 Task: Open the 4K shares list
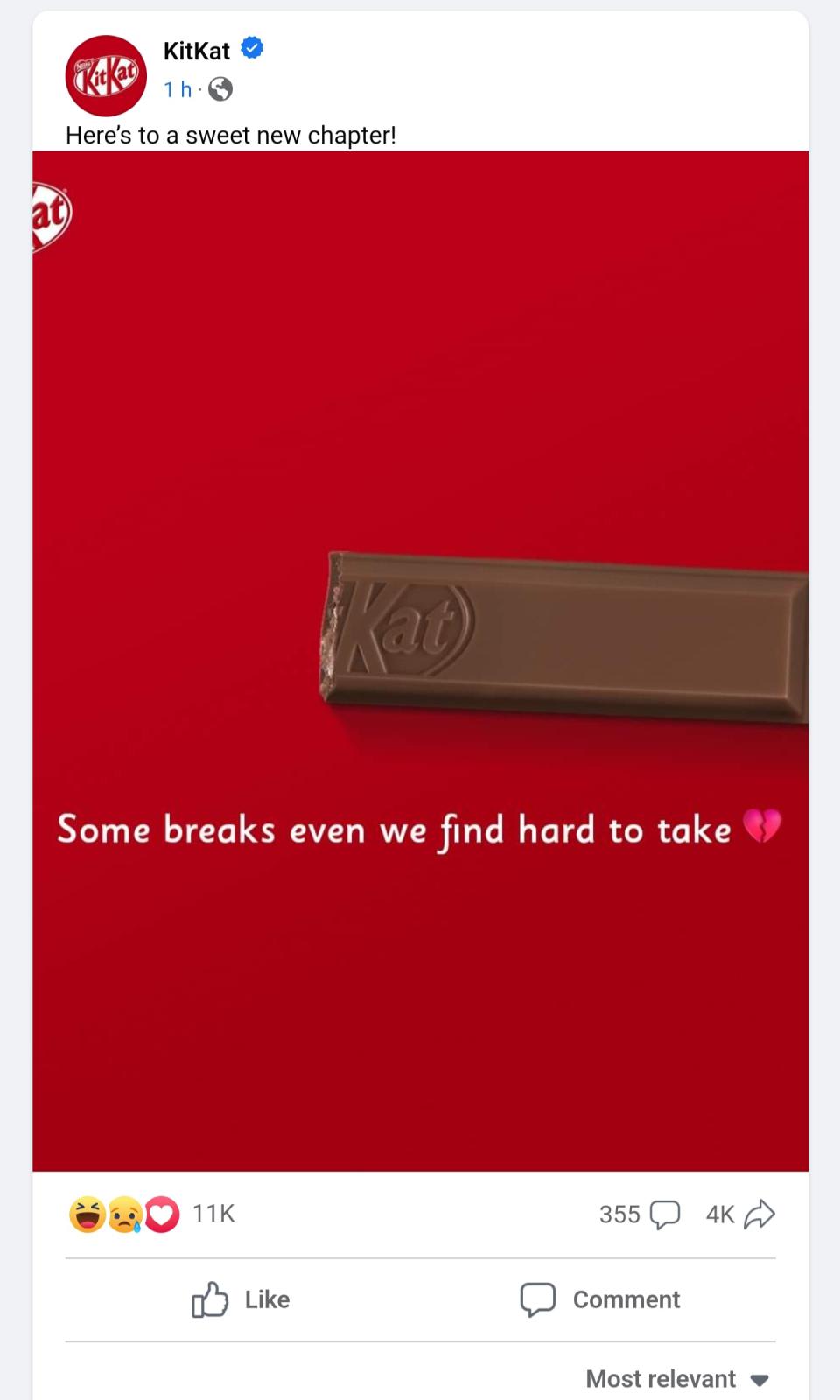[739, 1214]
